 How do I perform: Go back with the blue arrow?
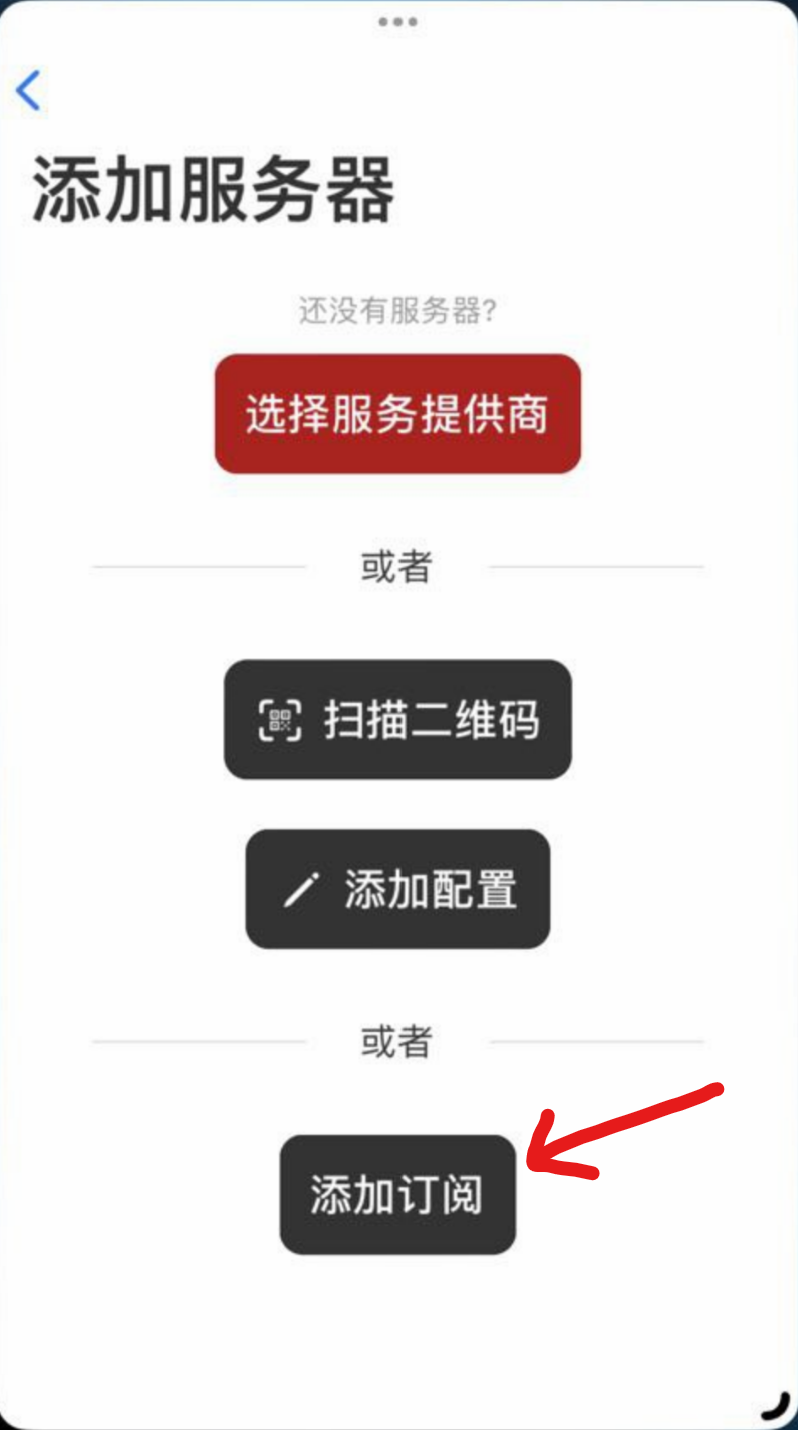(28, 90)
